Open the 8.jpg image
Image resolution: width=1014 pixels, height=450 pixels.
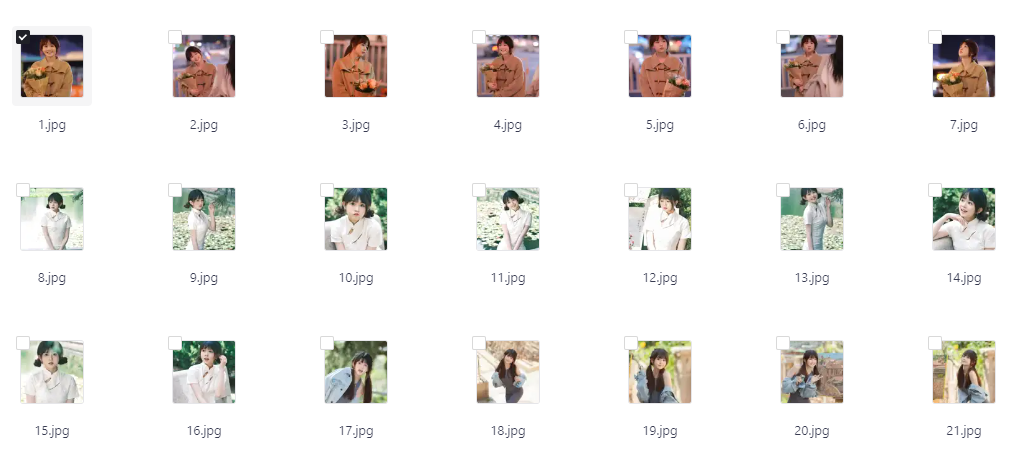[x=52, y=219]
